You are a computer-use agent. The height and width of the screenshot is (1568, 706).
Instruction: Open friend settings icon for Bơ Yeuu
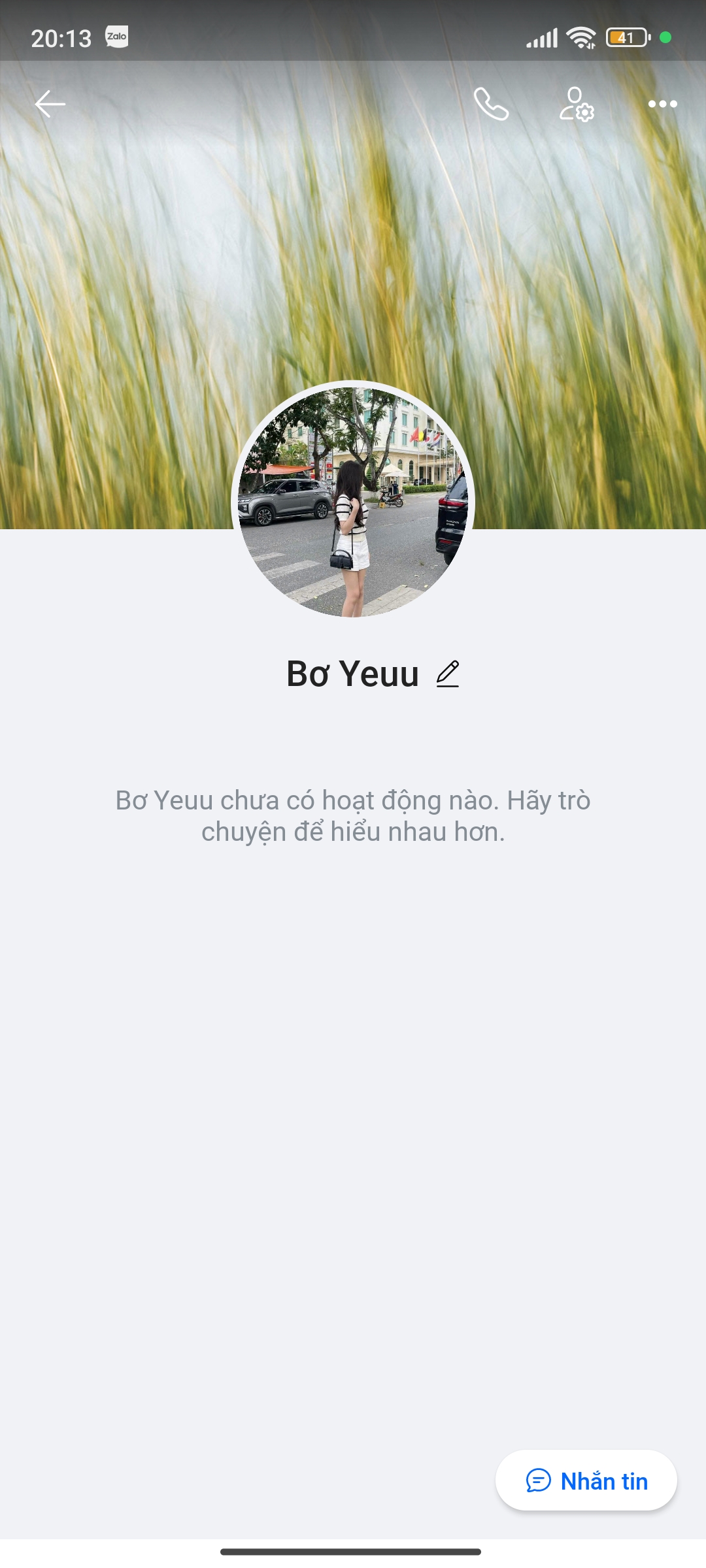click(577, 104)
